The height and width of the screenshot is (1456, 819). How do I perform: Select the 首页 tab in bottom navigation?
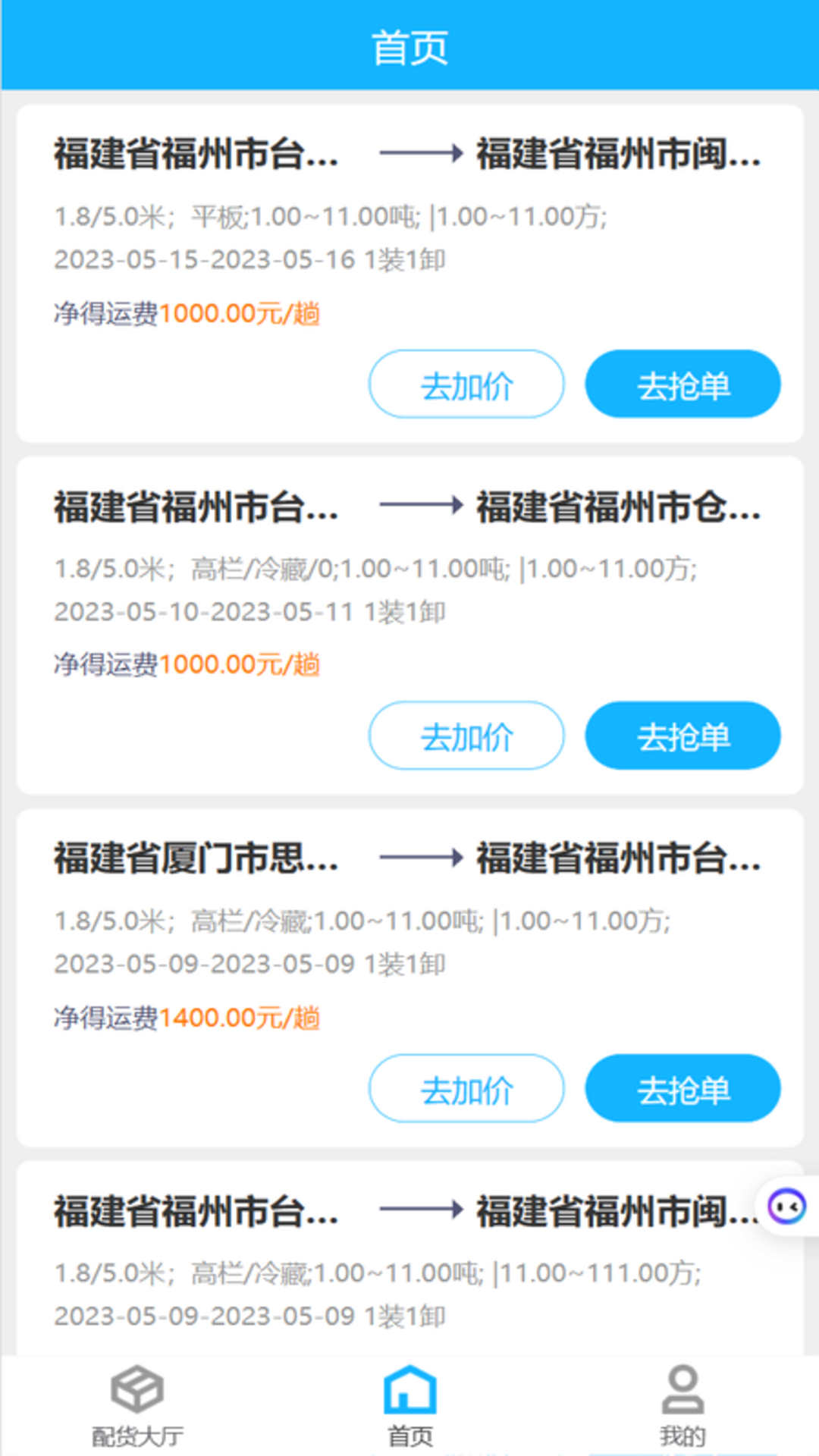[x=409, y=1407]
